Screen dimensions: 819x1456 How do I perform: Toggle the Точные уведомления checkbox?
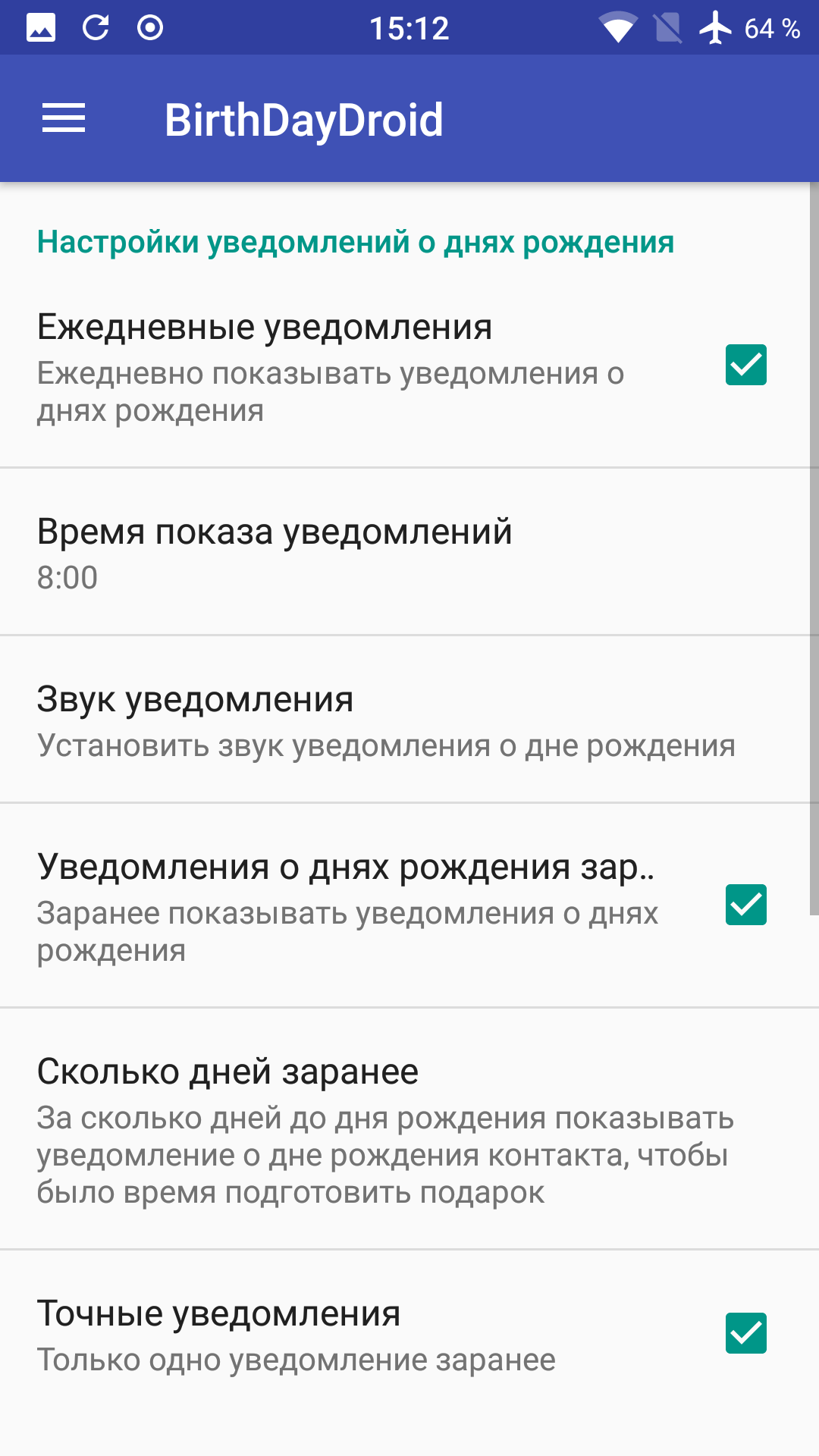tap(745, 1333)
